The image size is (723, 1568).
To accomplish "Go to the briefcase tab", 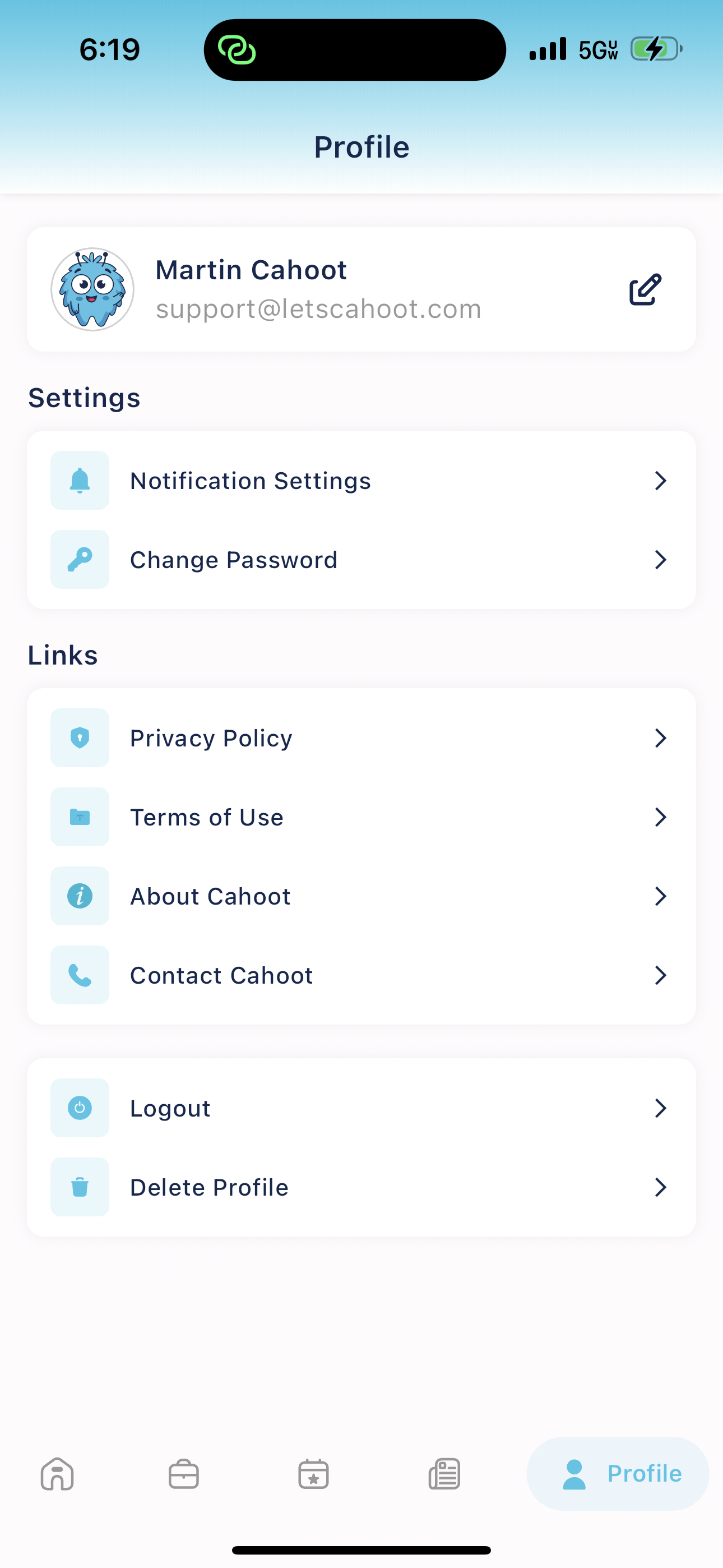I will [x=184, y=1474].
